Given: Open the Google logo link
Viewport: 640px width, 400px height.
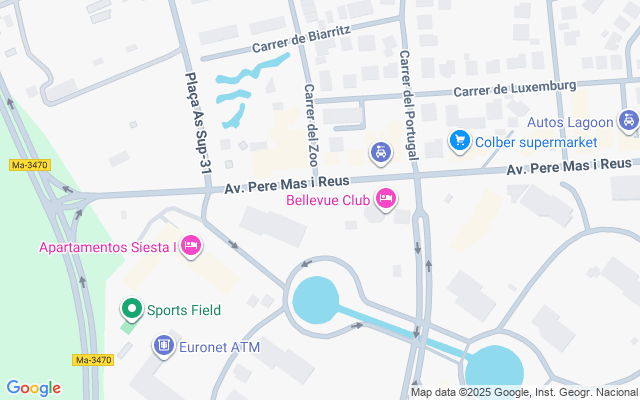Looking at the screenshot, I should (33, 388).
